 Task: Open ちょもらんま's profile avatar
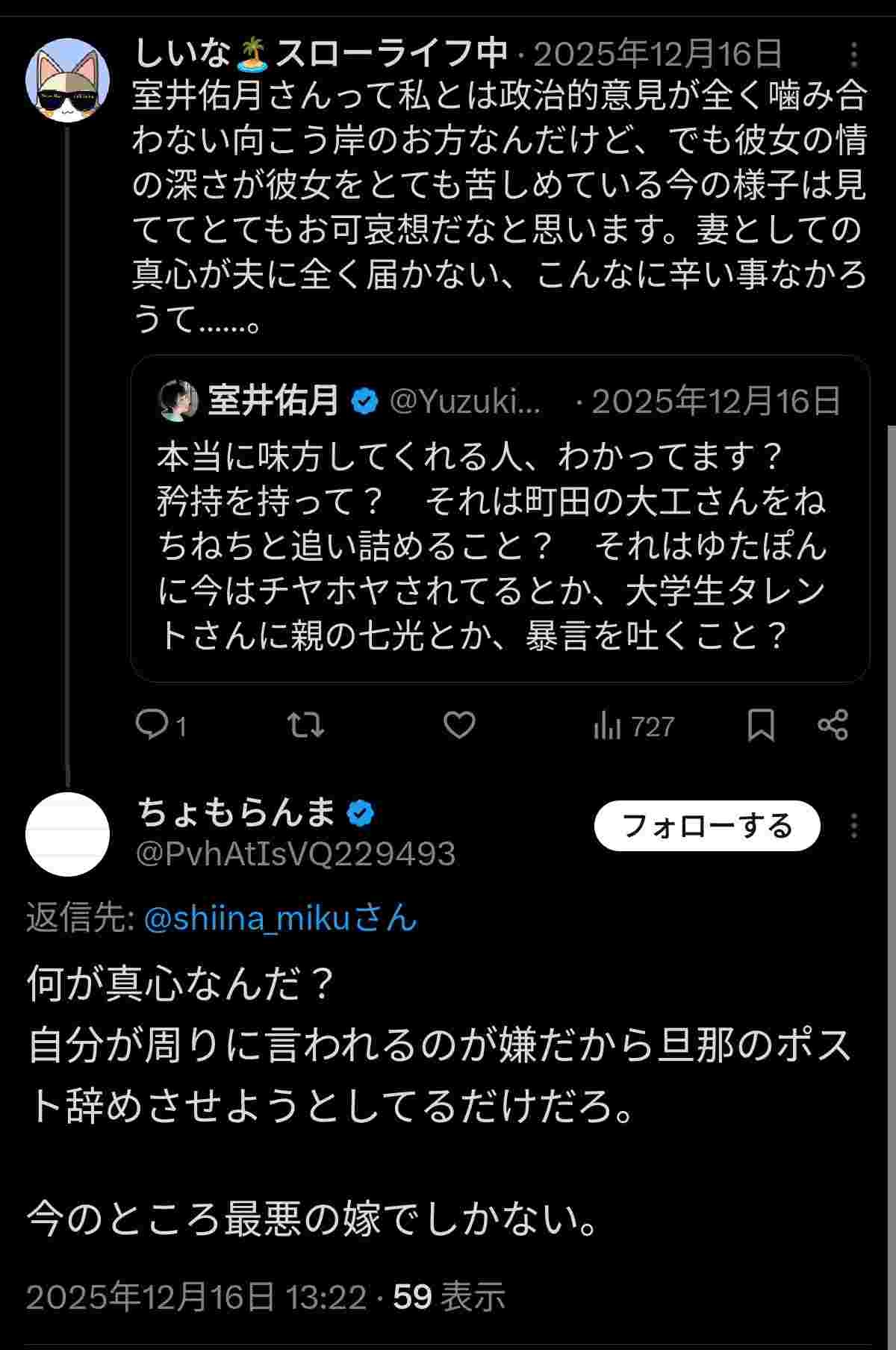[x=67, y=834]
